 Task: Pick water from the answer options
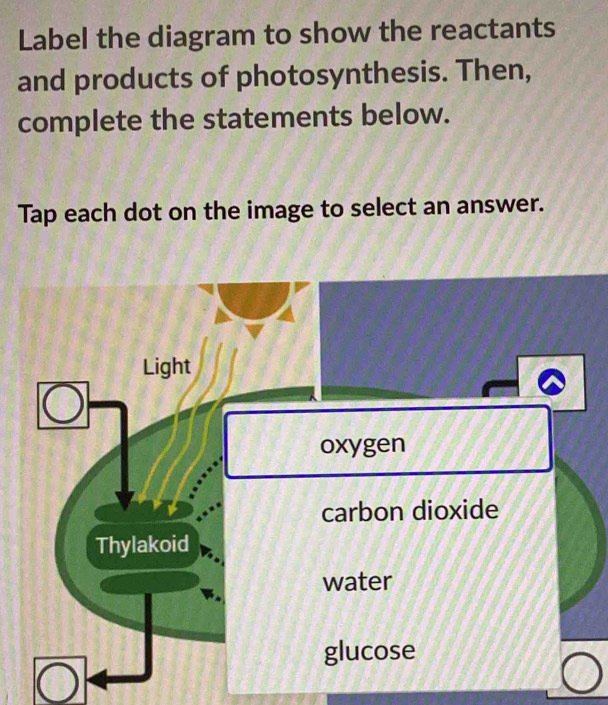pyautogui.click(x=358, y=581)
